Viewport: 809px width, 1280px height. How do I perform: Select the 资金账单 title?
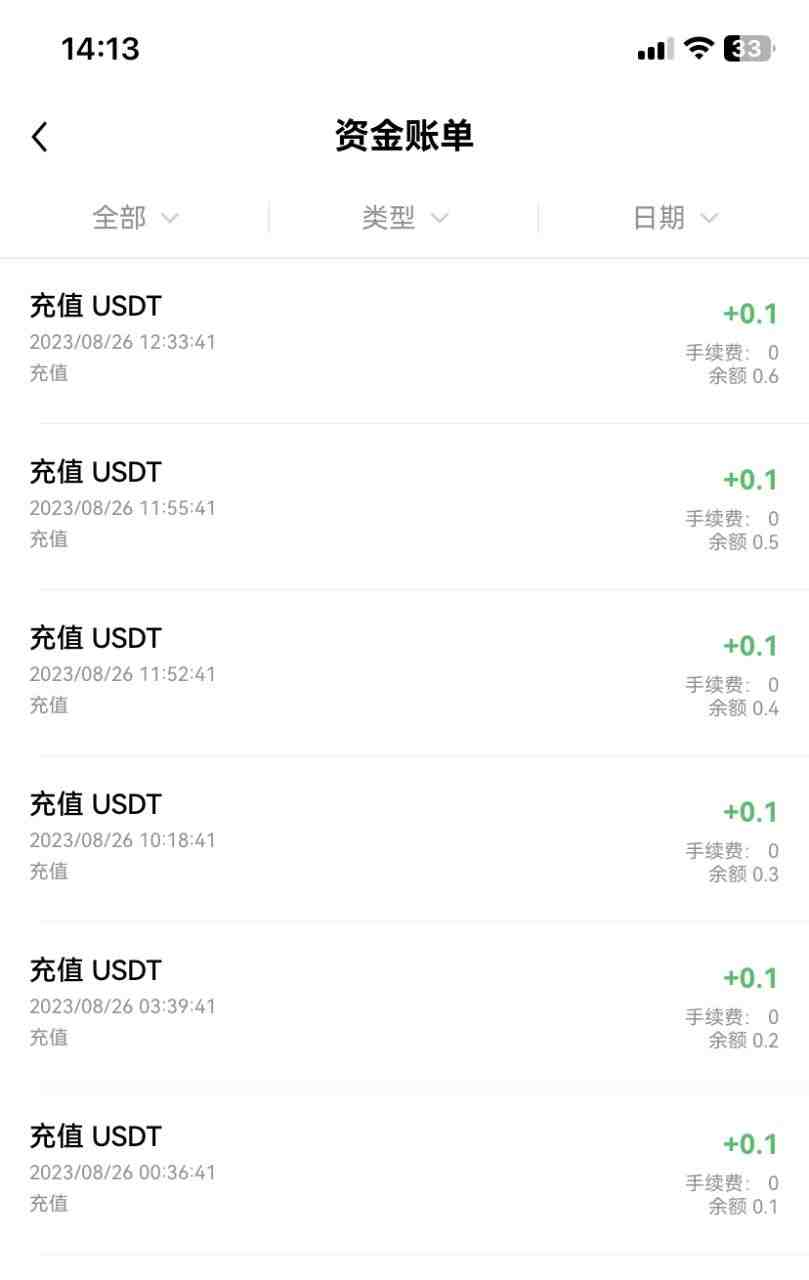pyautogui.click(x=404, y=136)
